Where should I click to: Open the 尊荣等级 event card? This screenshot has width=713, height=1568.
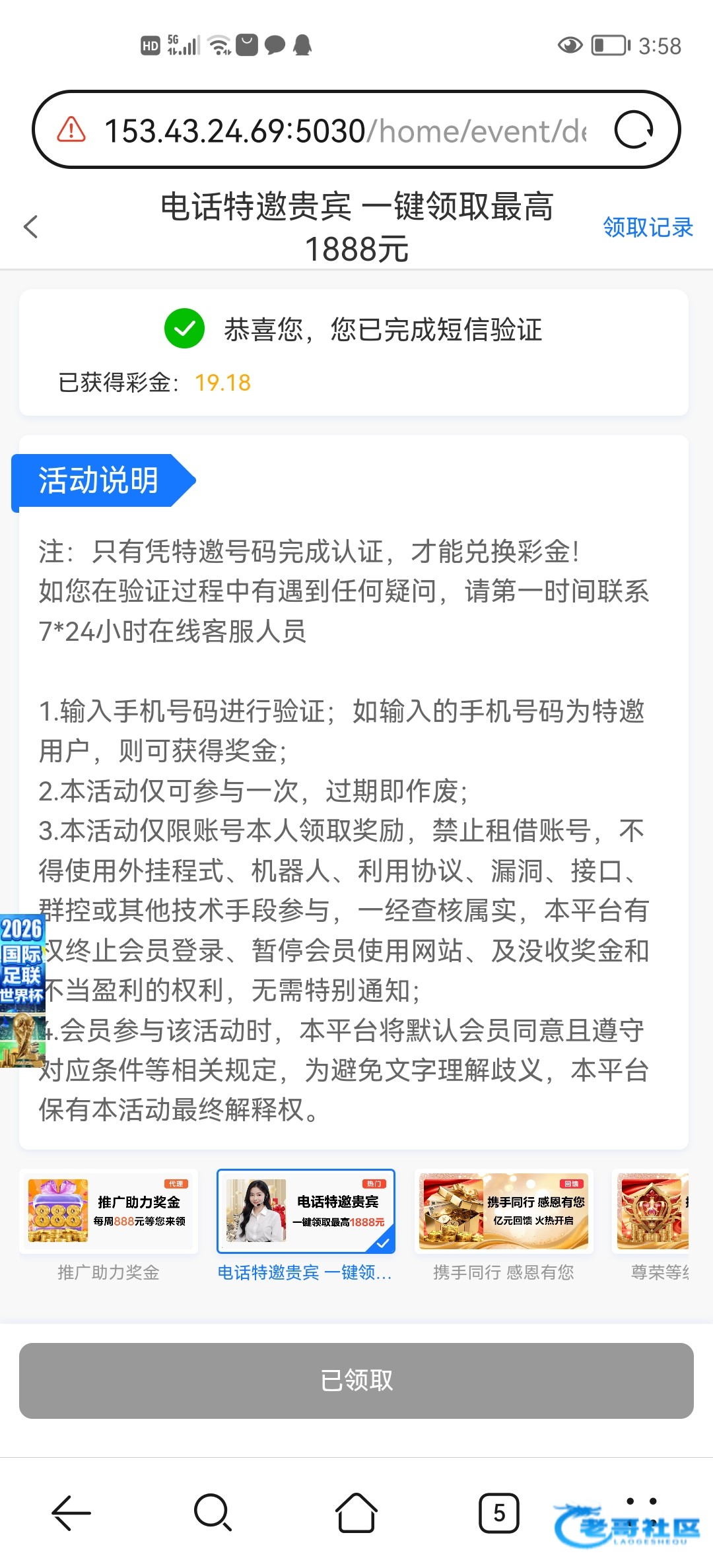654,1212
